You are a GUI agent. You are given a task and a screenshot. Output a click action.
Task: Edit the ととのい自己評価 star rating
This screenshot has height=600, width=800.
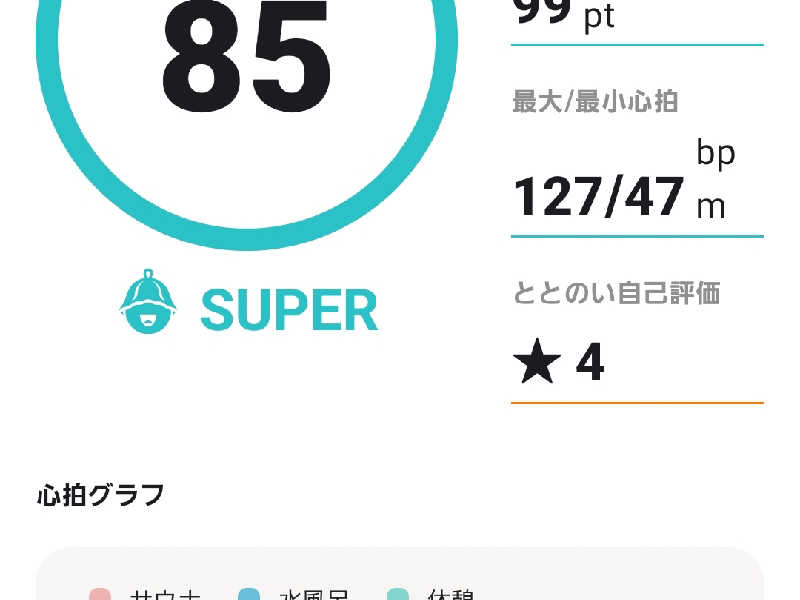[560, 364]
